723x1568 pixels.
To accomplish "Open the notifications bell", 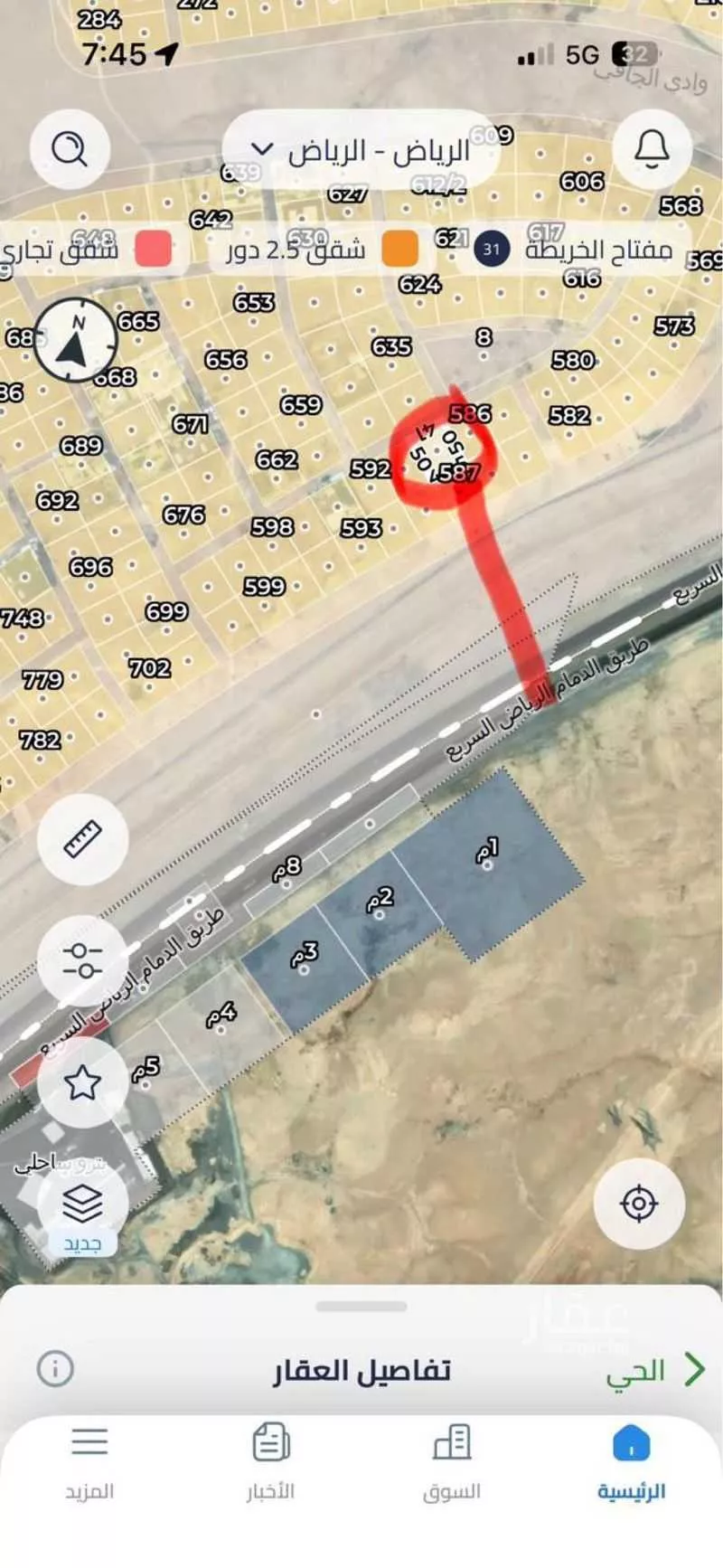I will [x=651, y=148].
